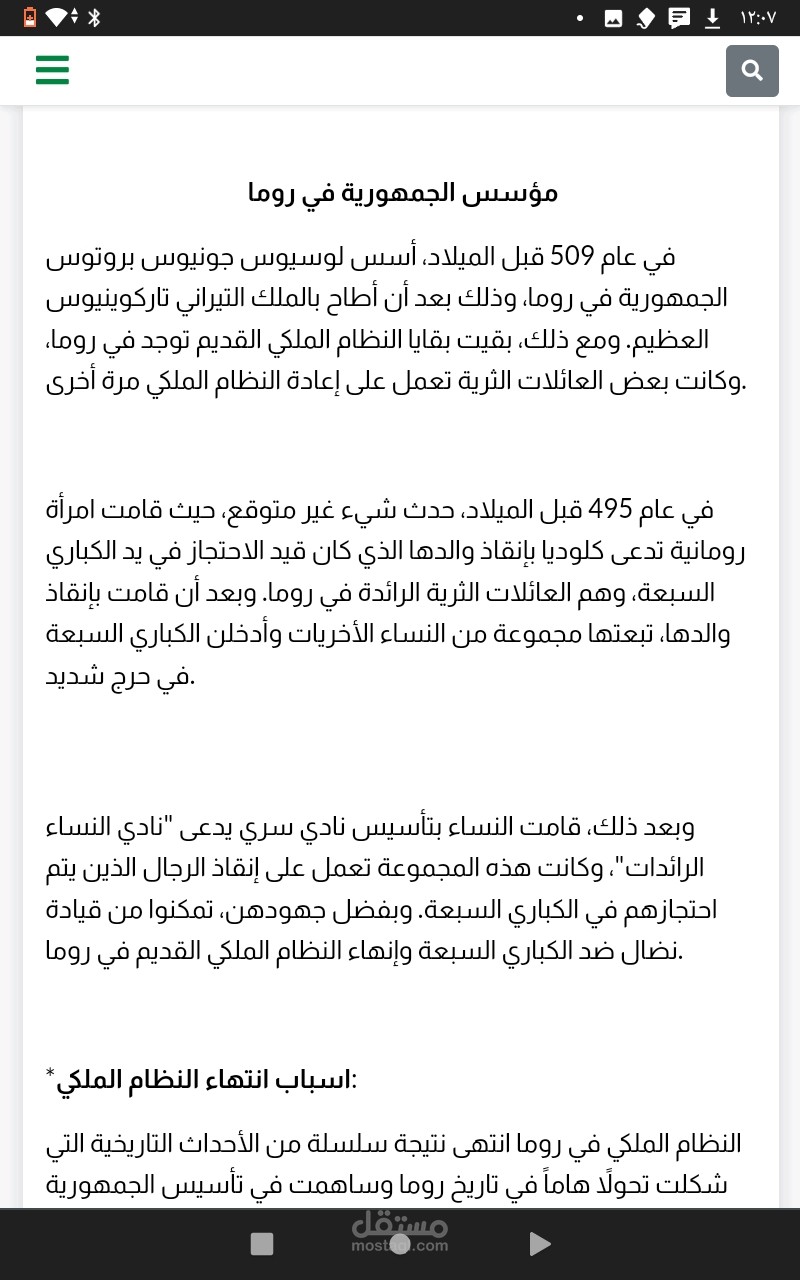Toggle Bluetooth from the status bar icon
Viewport: 800px width, 1280px height.
[95, 16]
